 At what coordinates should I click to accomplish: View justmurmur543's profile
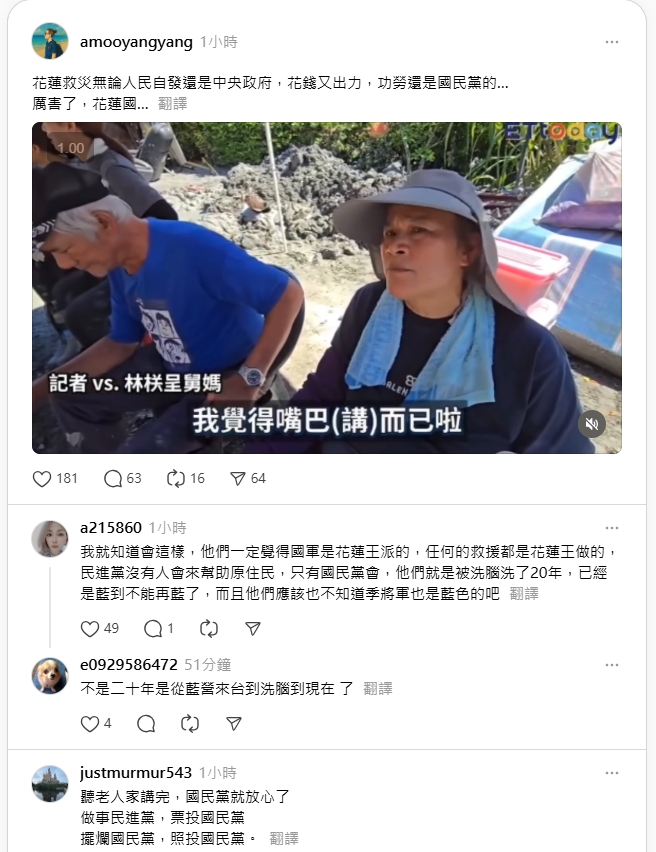click(x=135, y=773)
